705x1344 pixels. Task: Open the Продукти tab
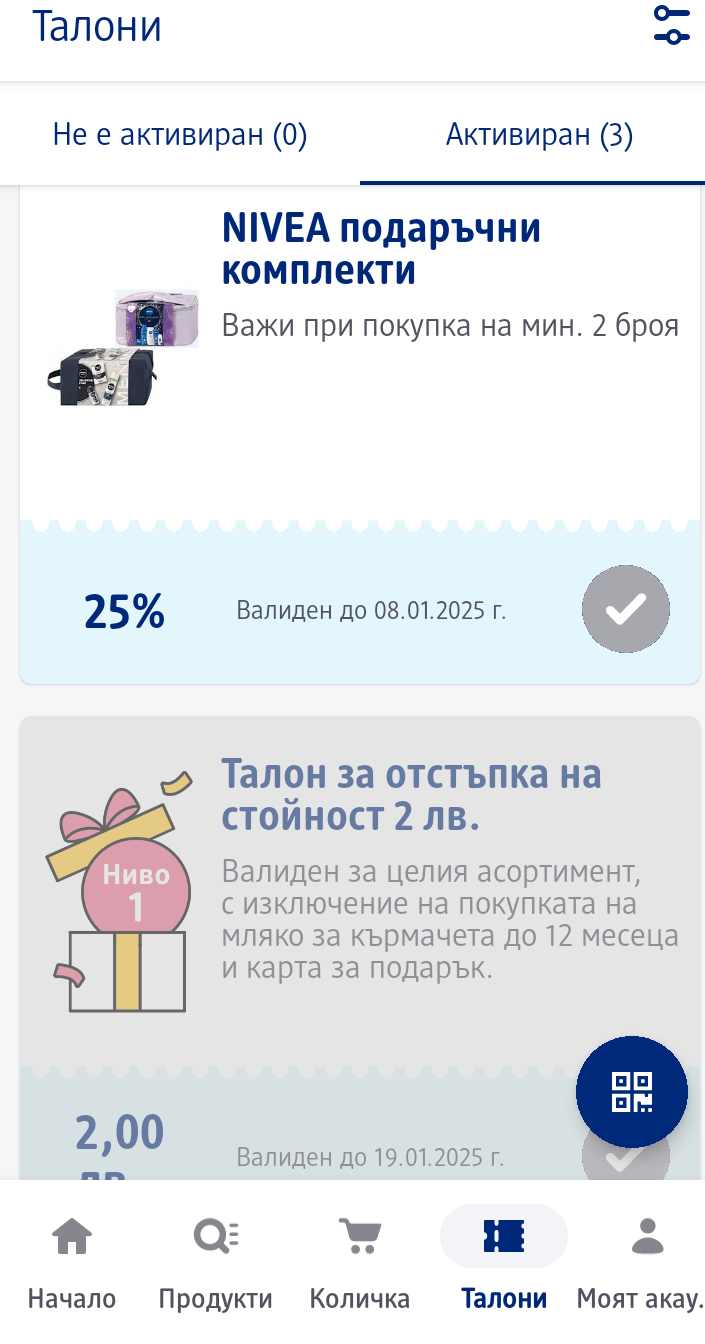coord(215,1262)
